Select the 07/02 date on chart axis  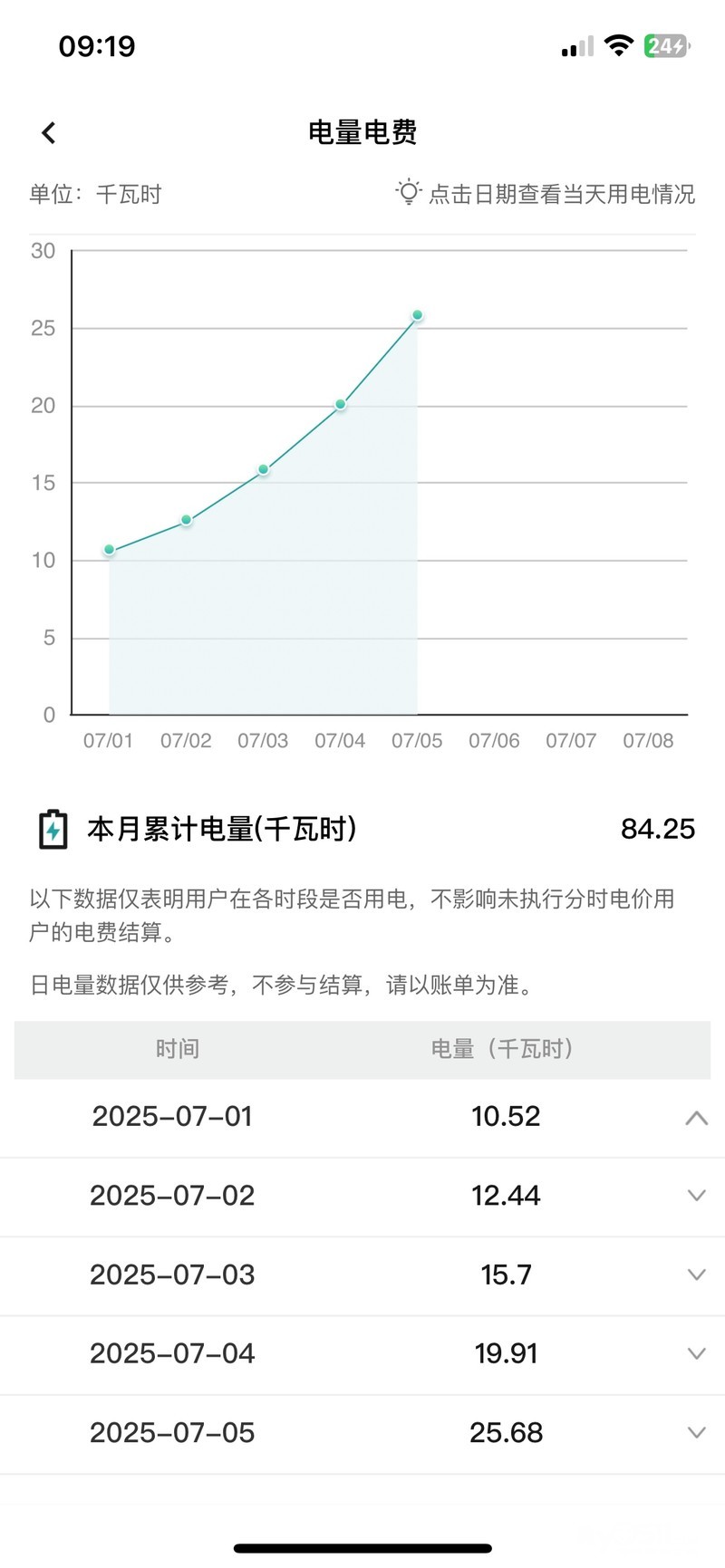click(186, 741)
